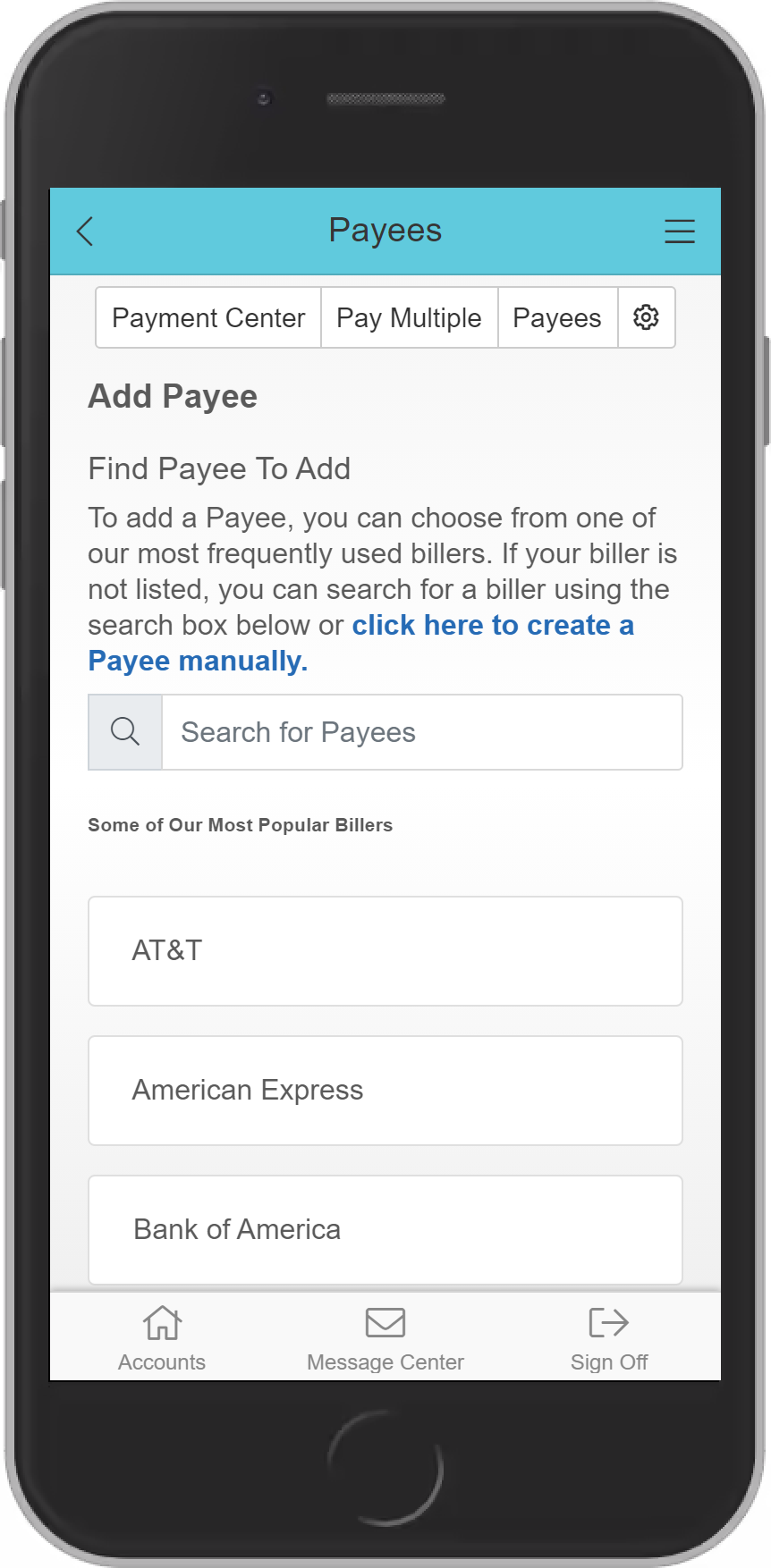The height and width of the screenshot is (1568, 771).
Task: Tap the Search for Payees field
Action: point(420,732)
